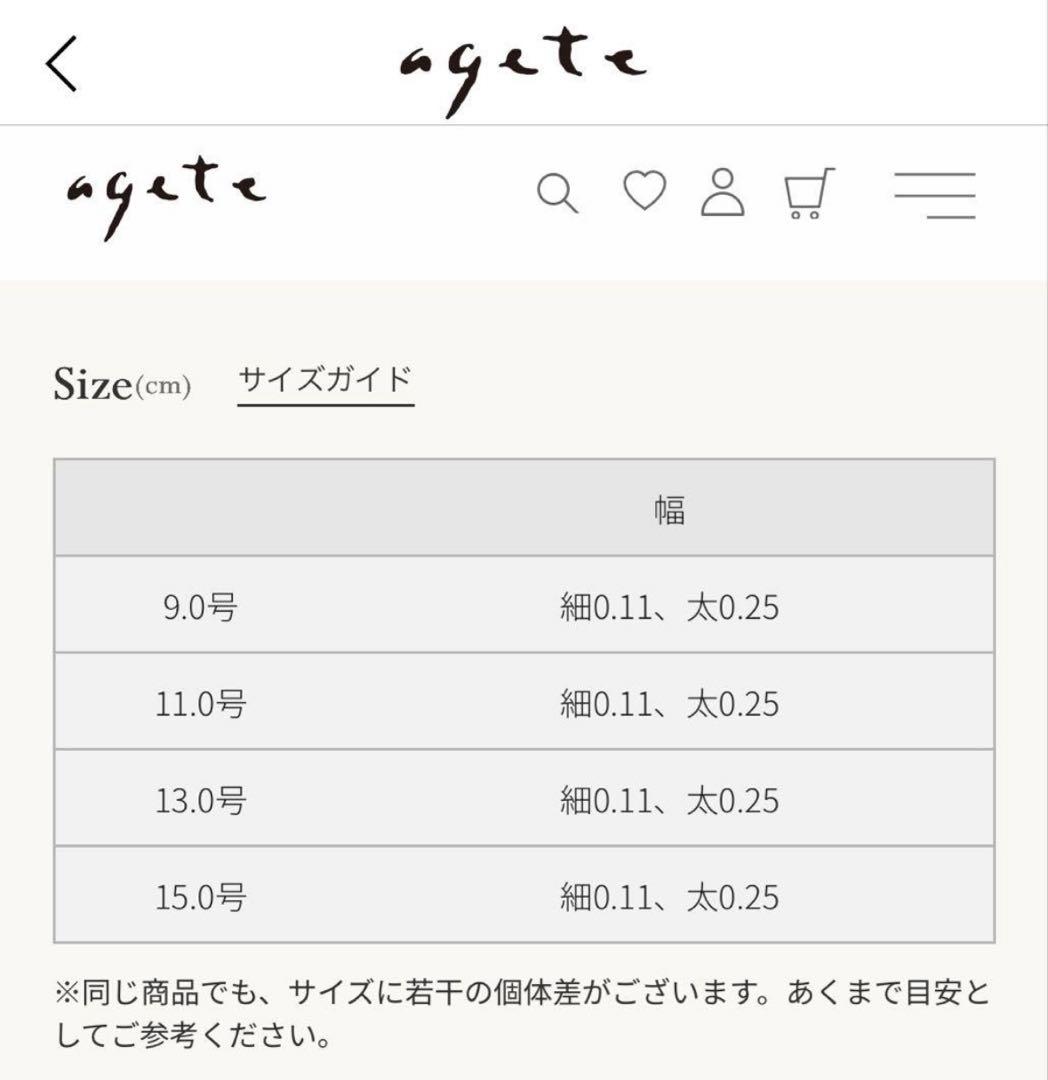The image size is (1048, 1080).
Task: Click the 幅 column header
Action: [671, 506]
